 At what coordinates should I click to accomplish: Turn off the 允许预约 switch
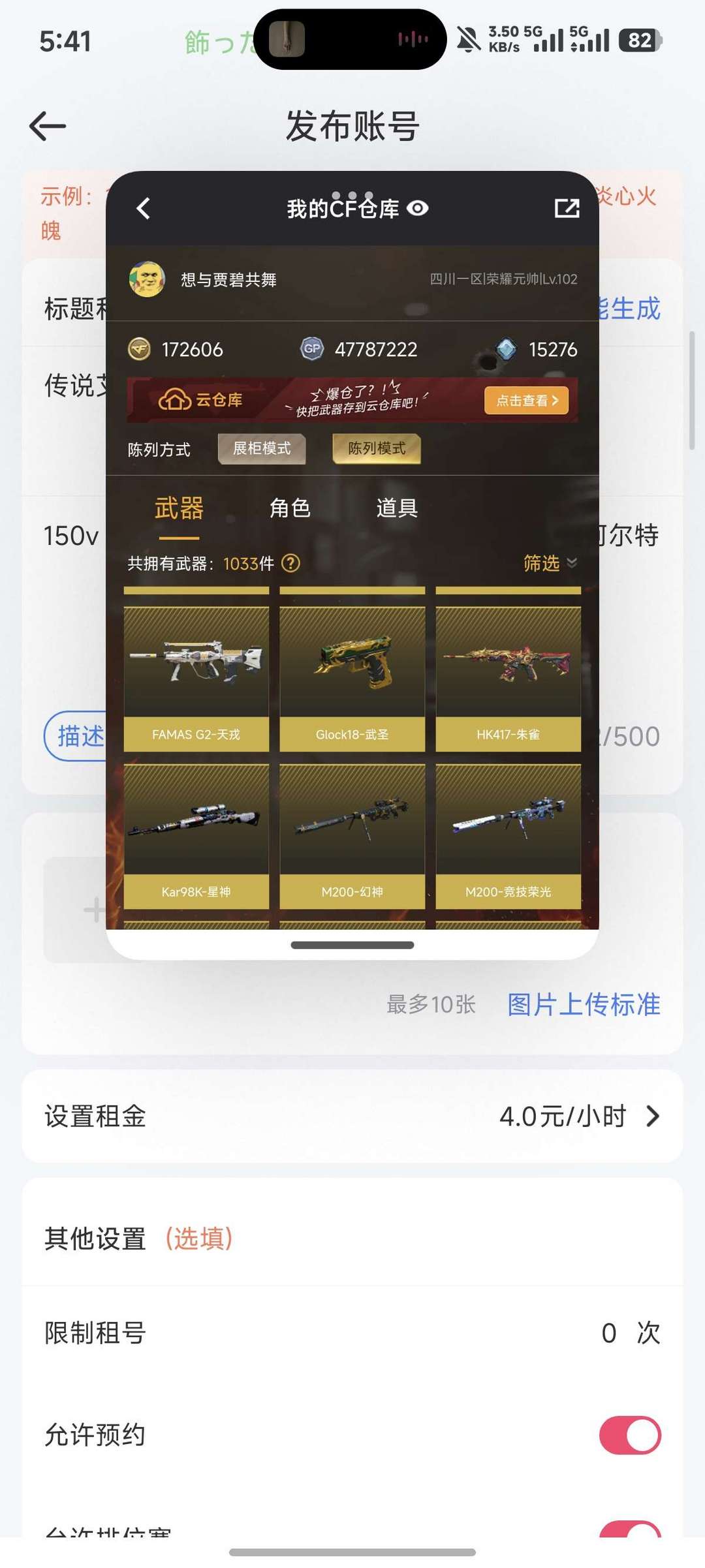point(630,1435)
